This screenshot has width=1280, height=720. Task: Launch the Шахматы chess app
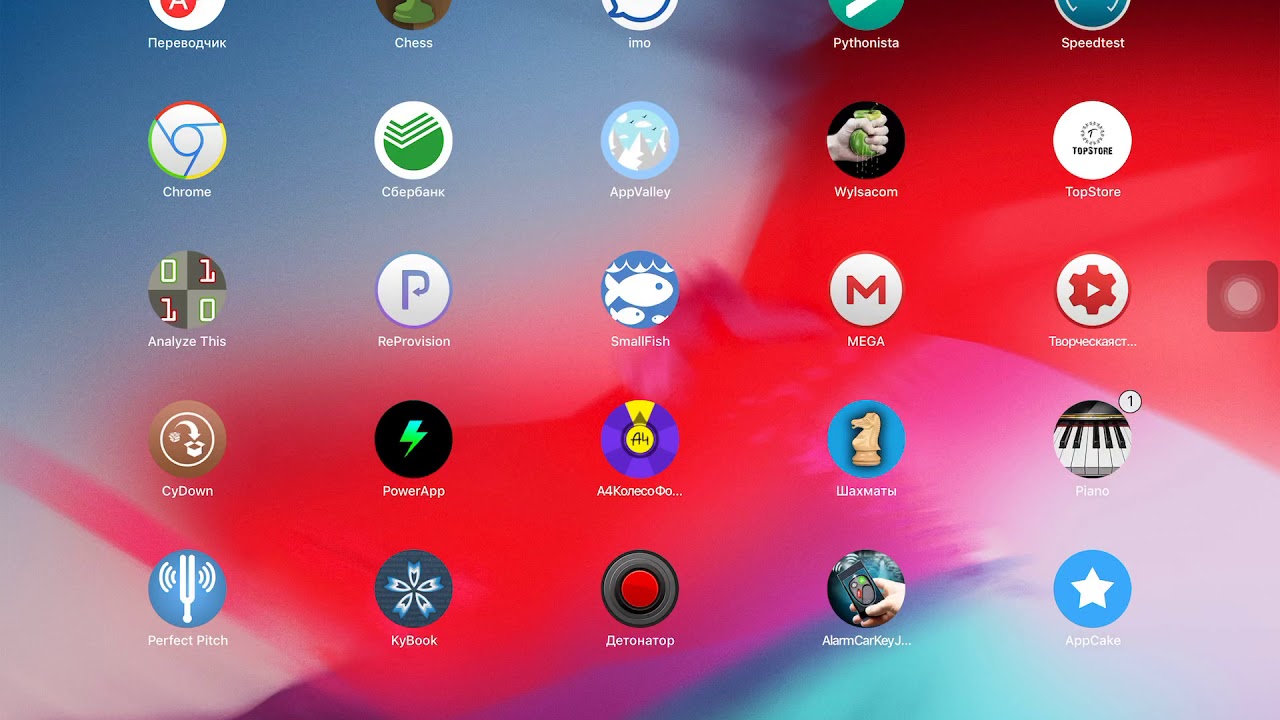point(866,440)
